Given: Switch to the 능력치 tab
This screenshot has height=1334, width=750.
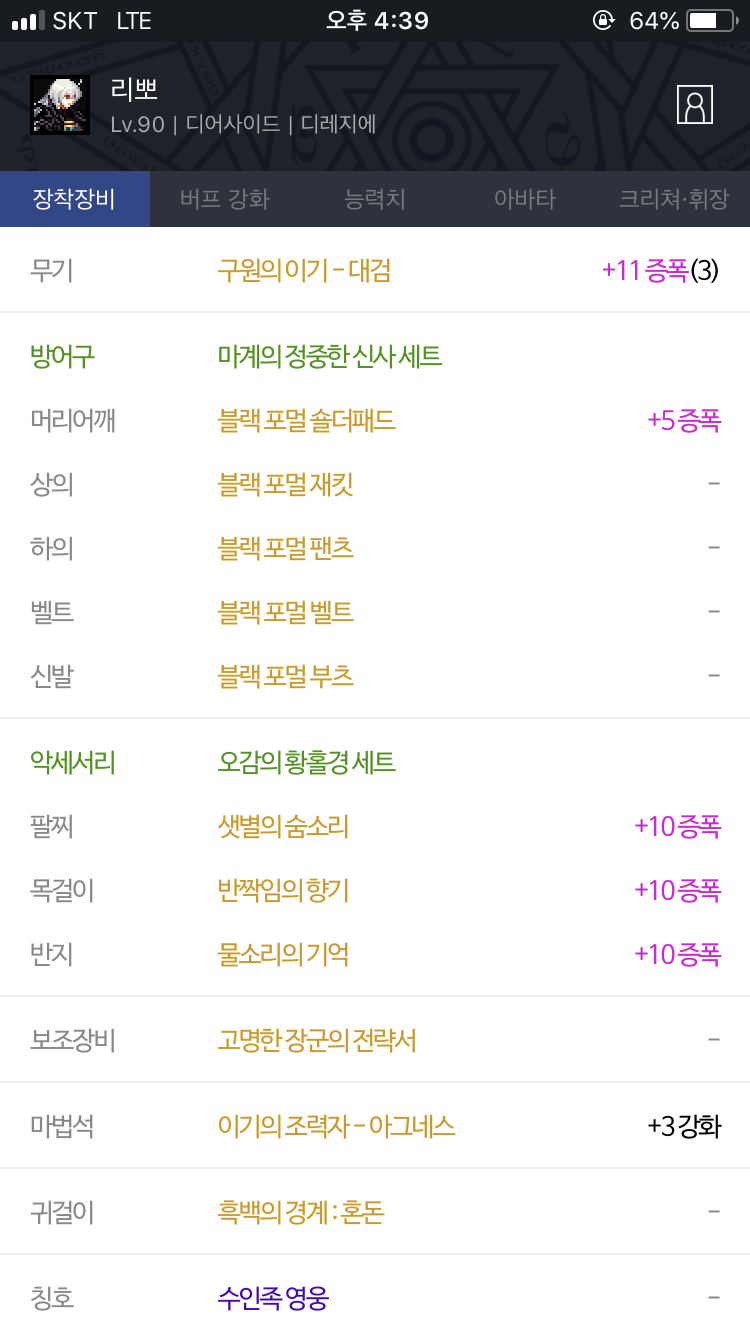Looking at the screenshot, I should [375, 199].
